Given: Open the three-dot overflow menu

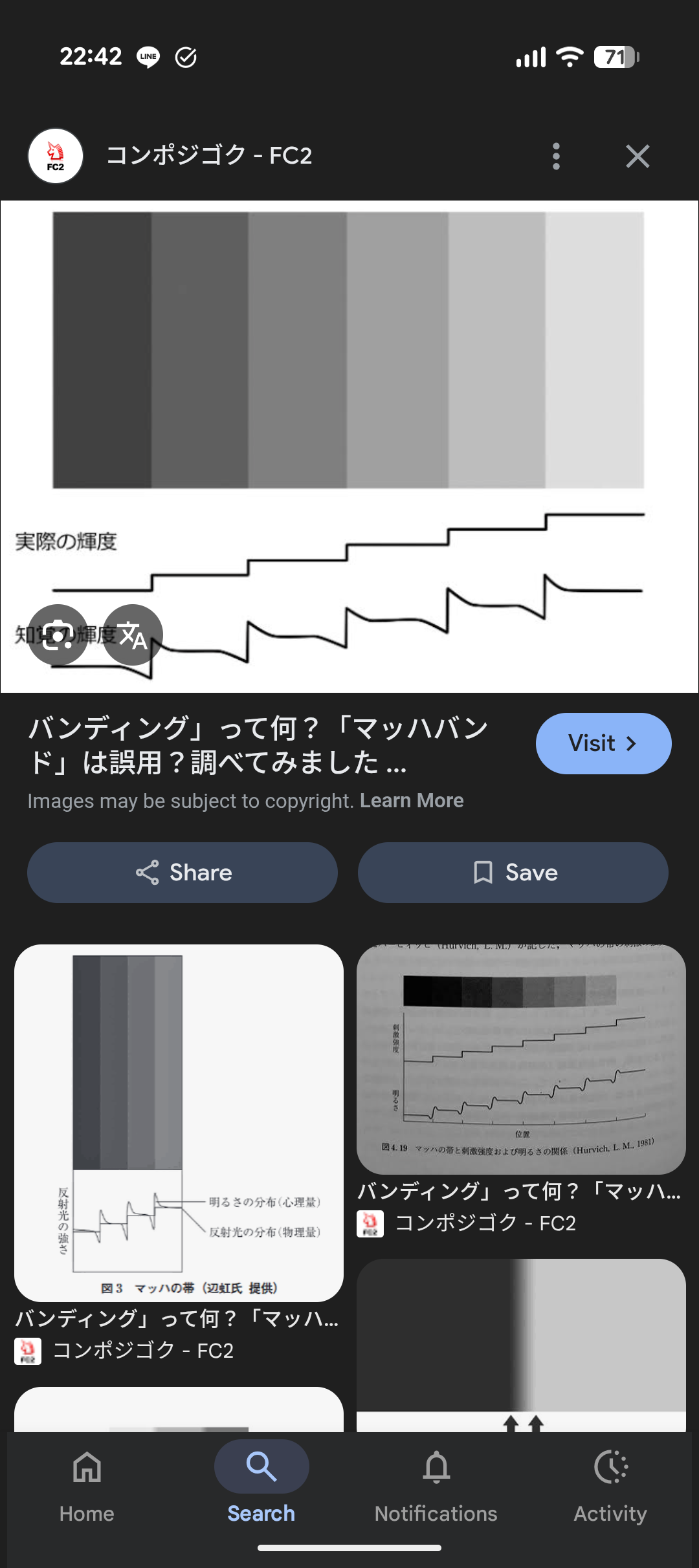Looking at the screenshot, I should point(556,157).
